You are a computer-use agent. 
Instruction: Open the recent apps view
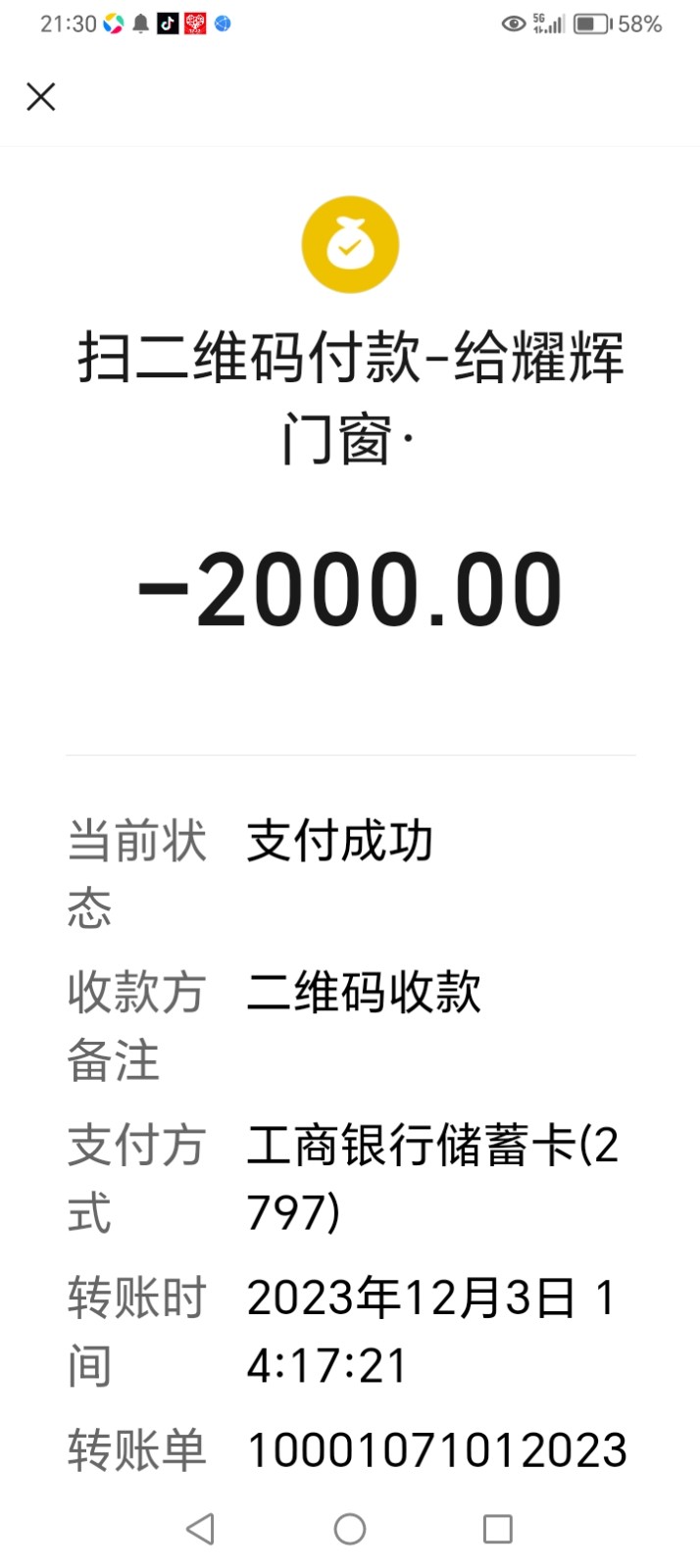tap(498, 1528)
